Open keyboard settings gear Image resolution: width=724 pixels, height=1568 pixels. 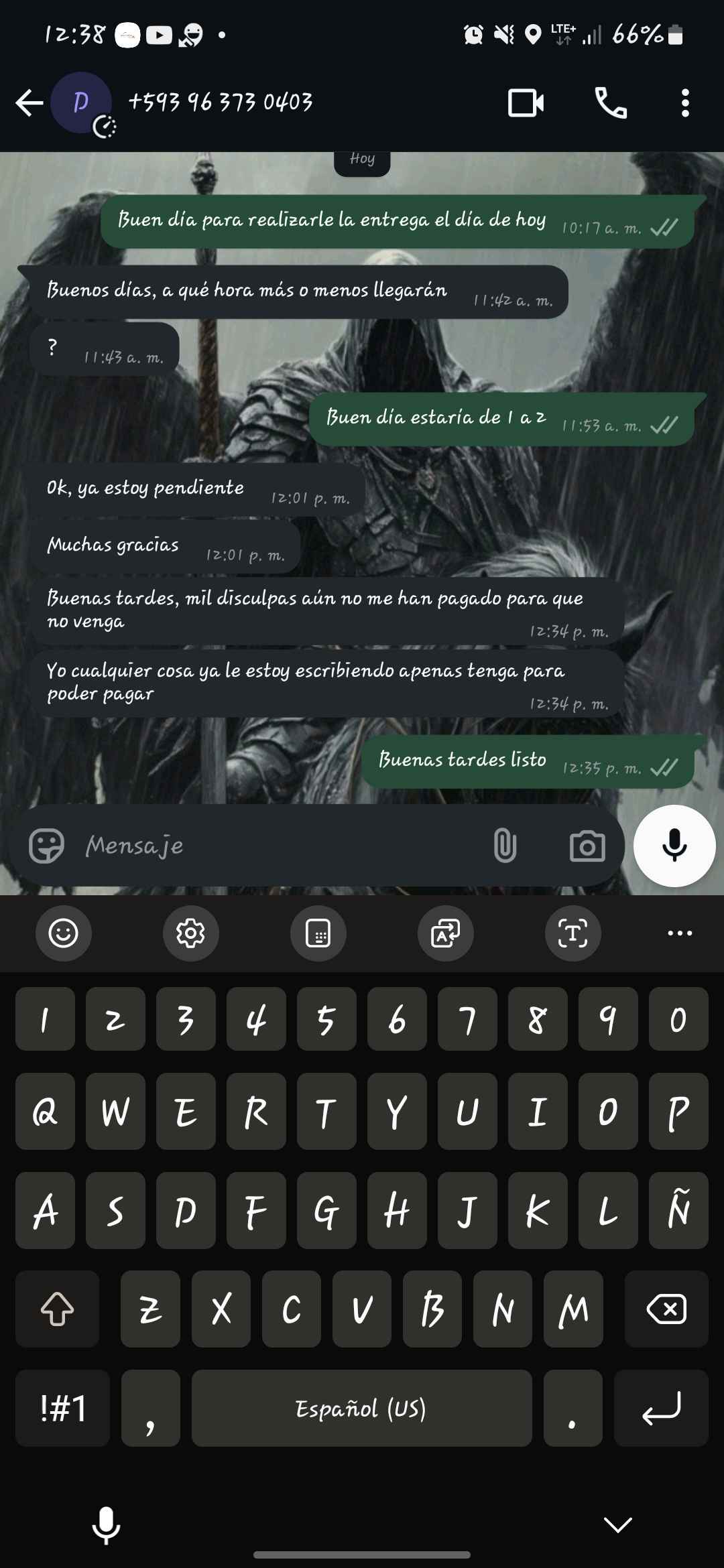[190, 933]
